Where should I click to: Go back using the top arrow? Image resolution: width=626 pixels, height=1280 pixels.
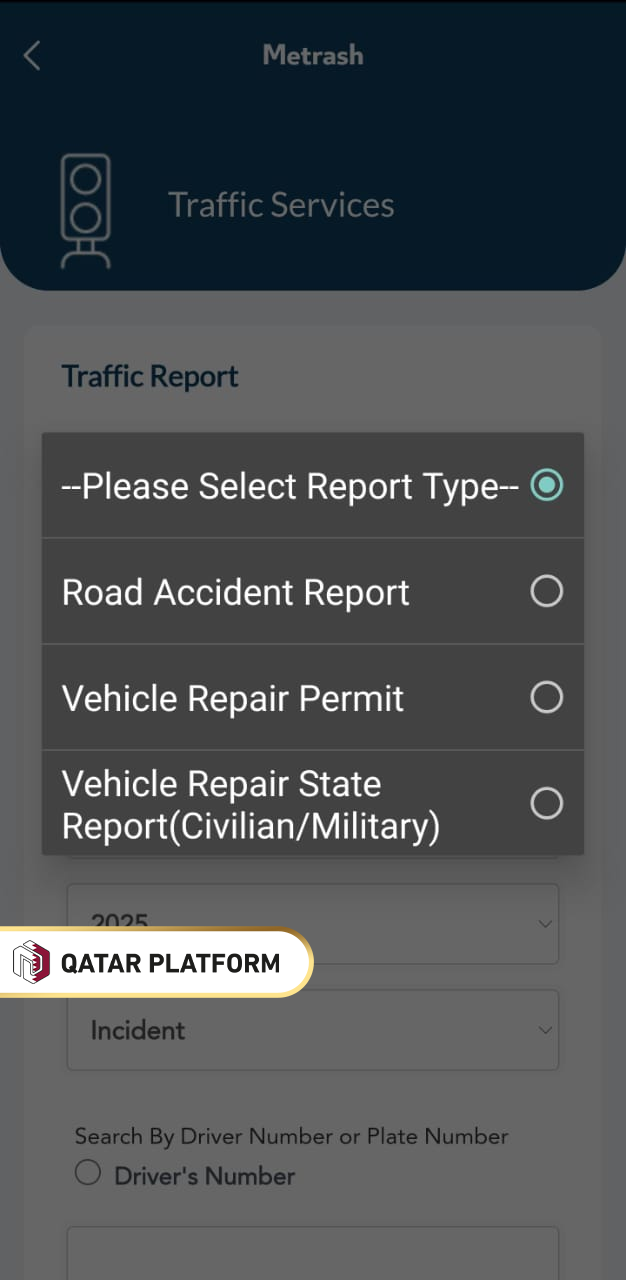click(x=32, y=56)
